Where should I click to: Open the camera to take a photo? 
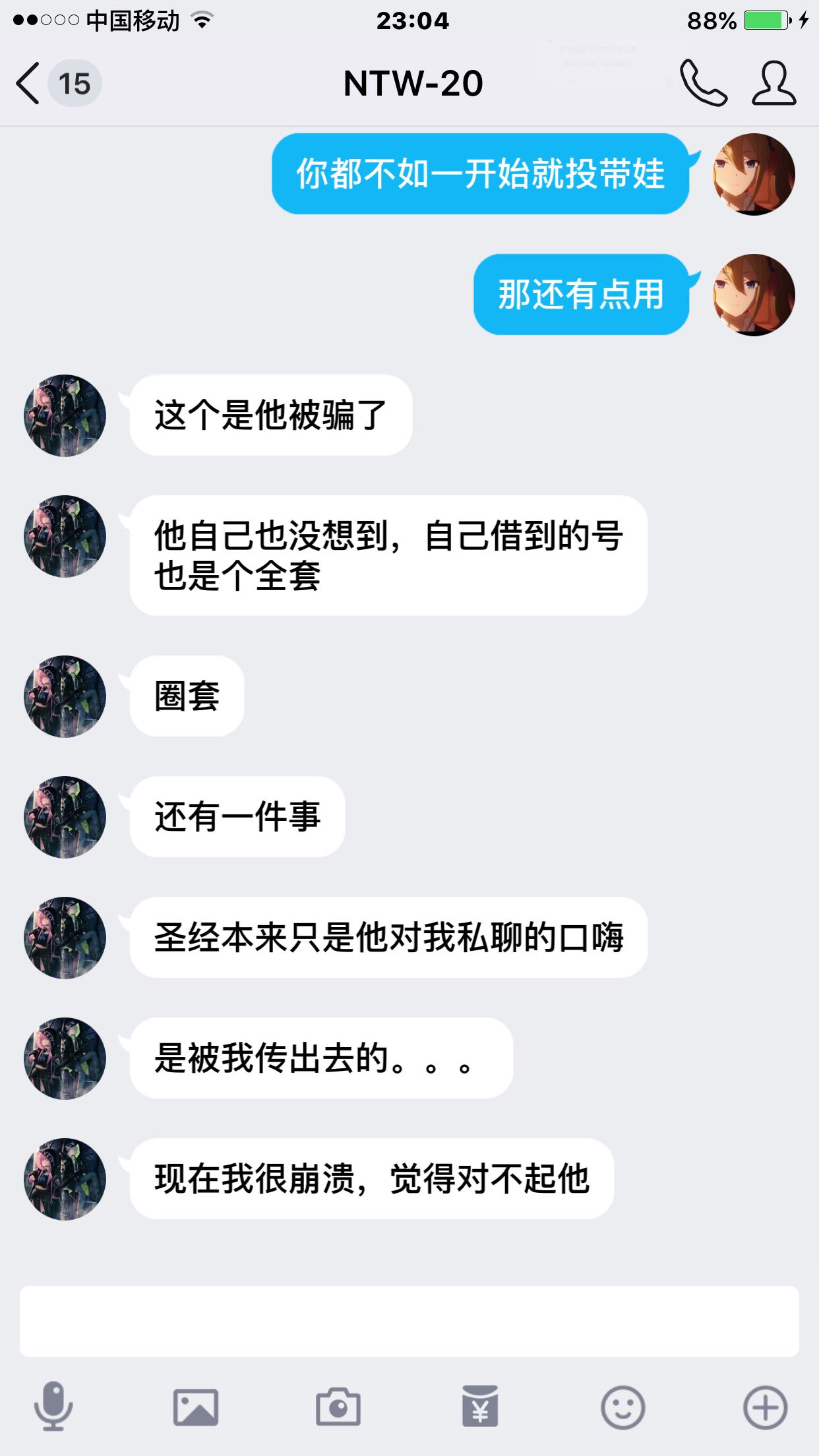tap(338, 1407)
